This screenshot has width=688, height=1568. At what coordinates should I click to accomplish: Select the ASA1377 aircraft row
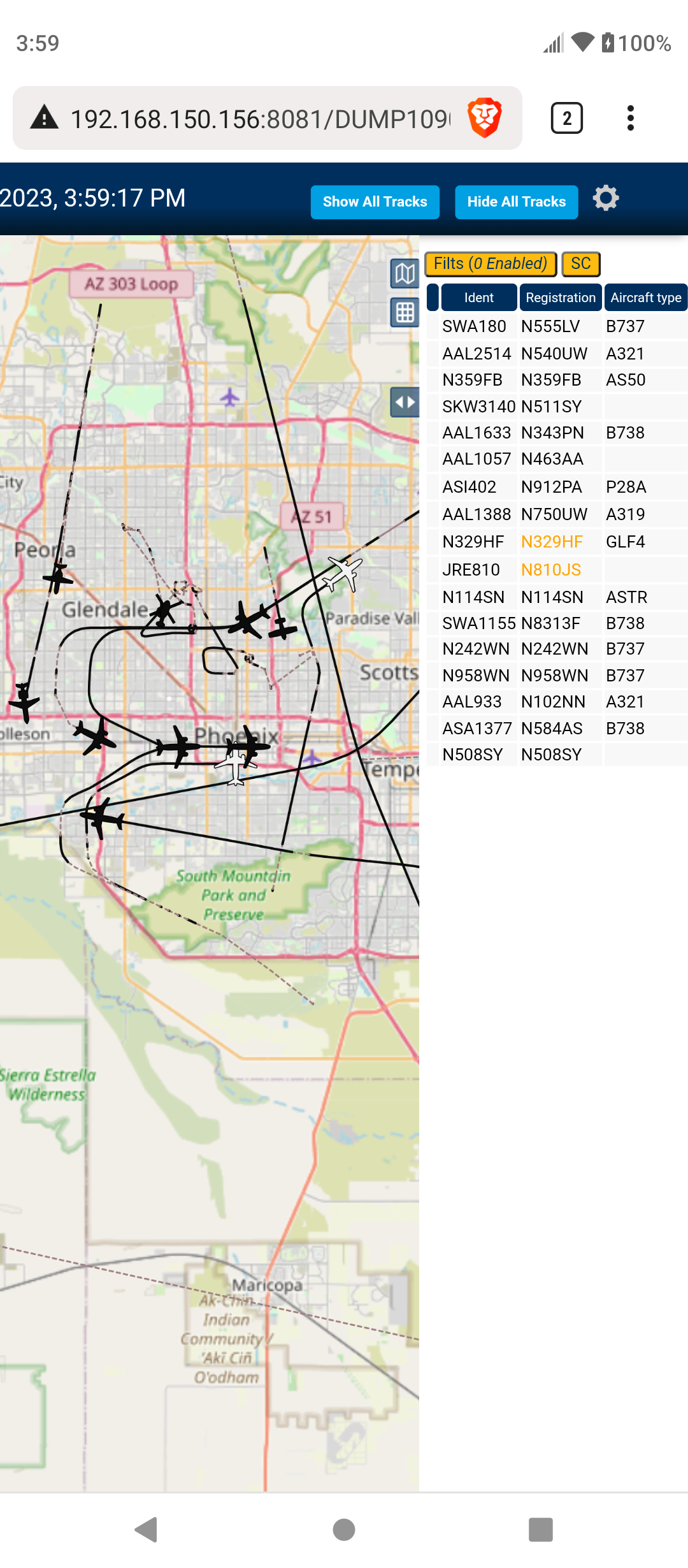click(557, 729)
